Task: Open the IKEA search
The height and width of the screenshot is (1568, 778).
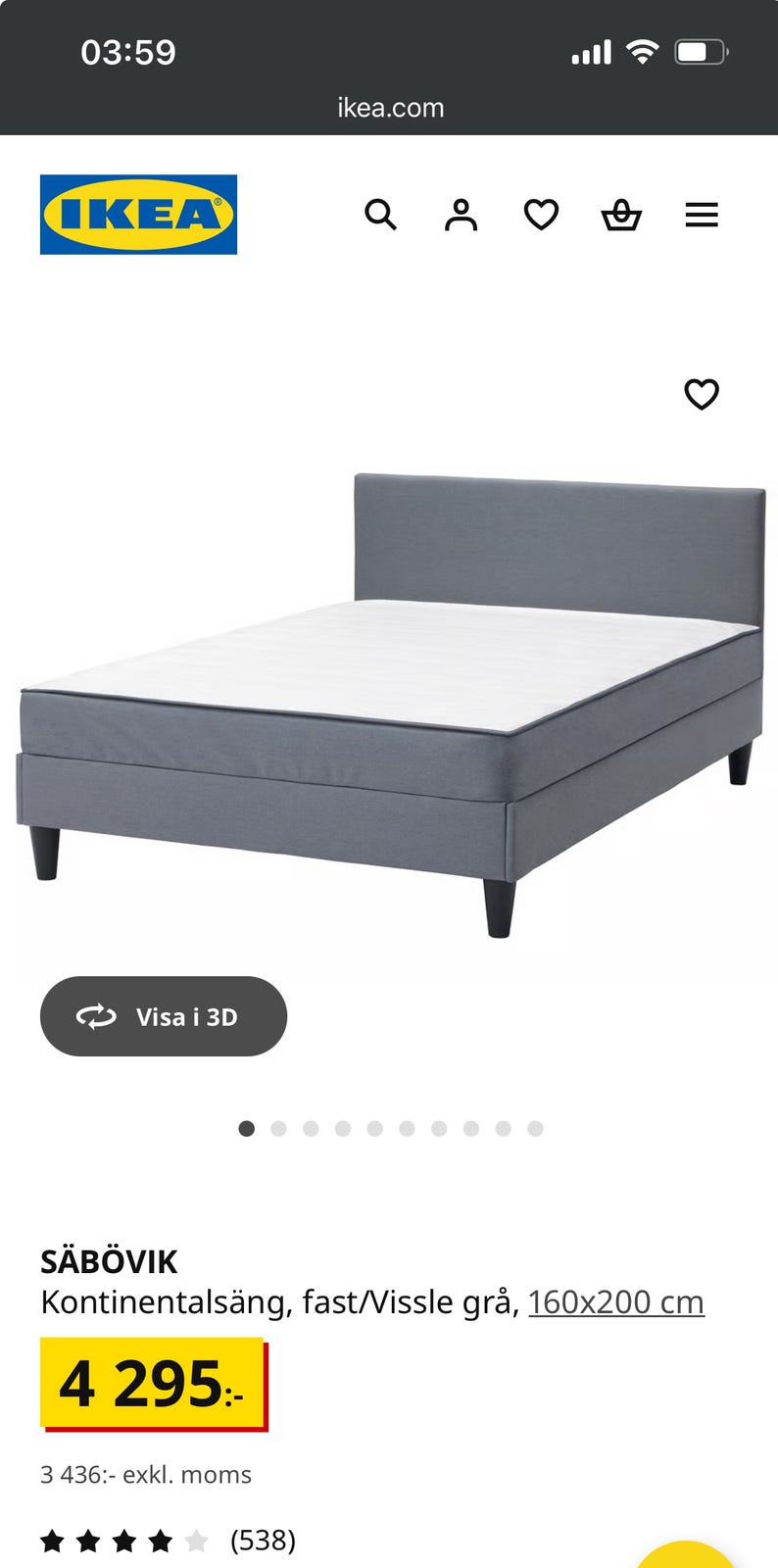Action: (380, 215)
